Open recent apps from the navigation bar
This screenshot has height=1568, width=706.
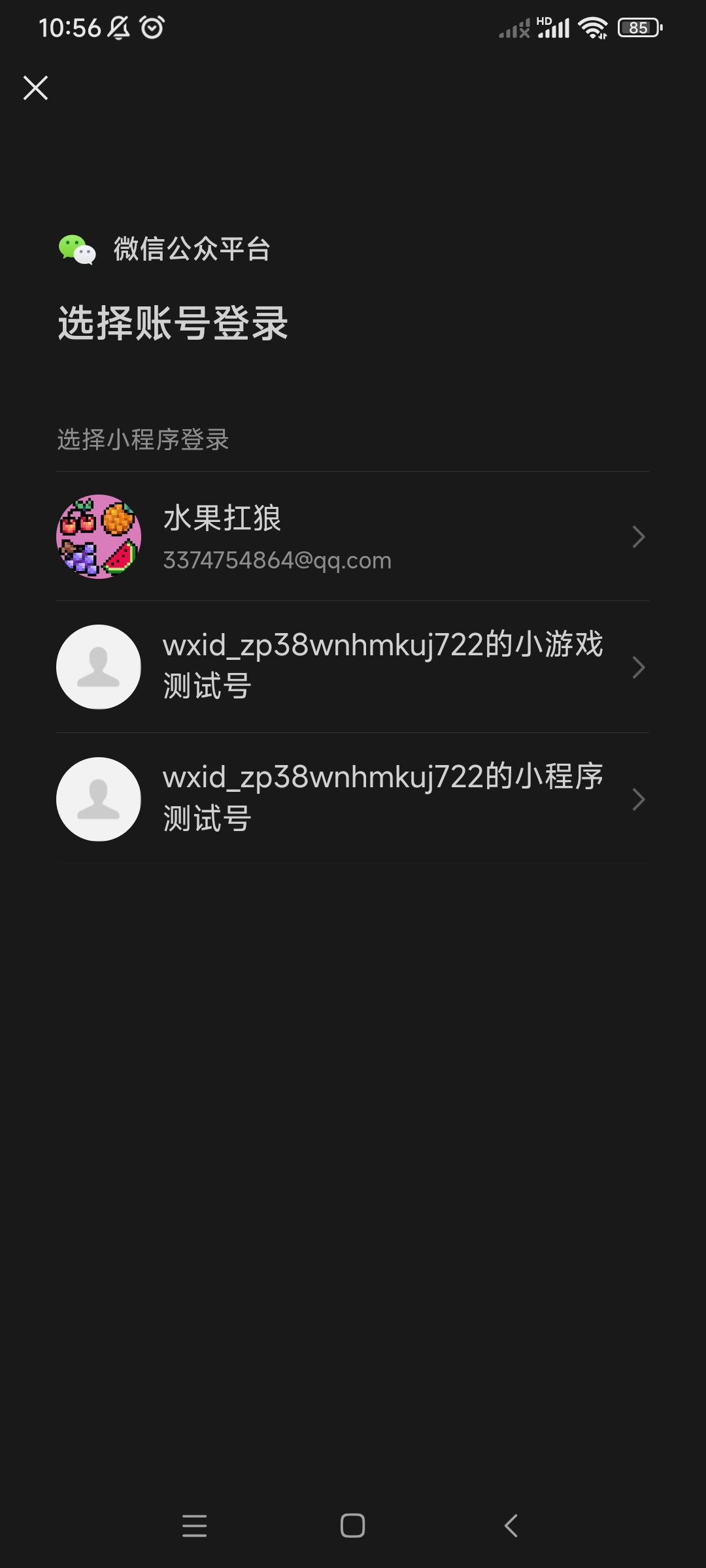[194, 1526]
